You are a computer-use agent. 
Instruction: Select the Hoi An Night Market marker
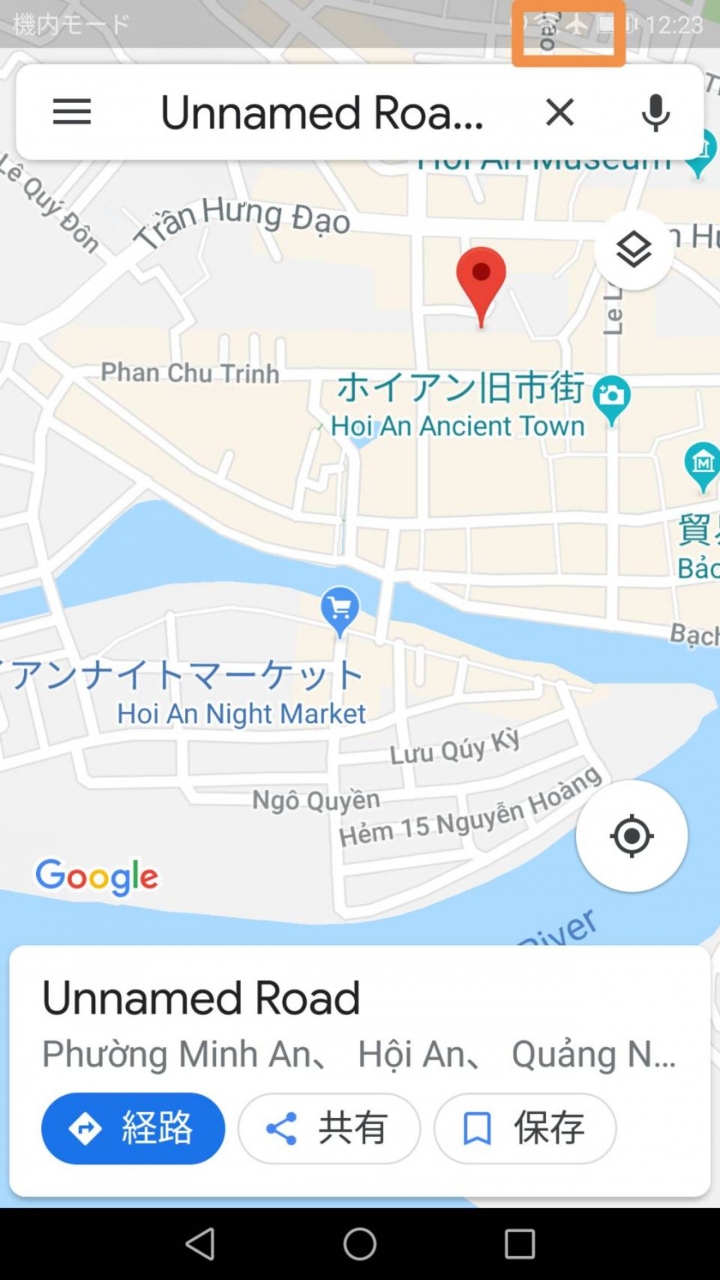340,607
